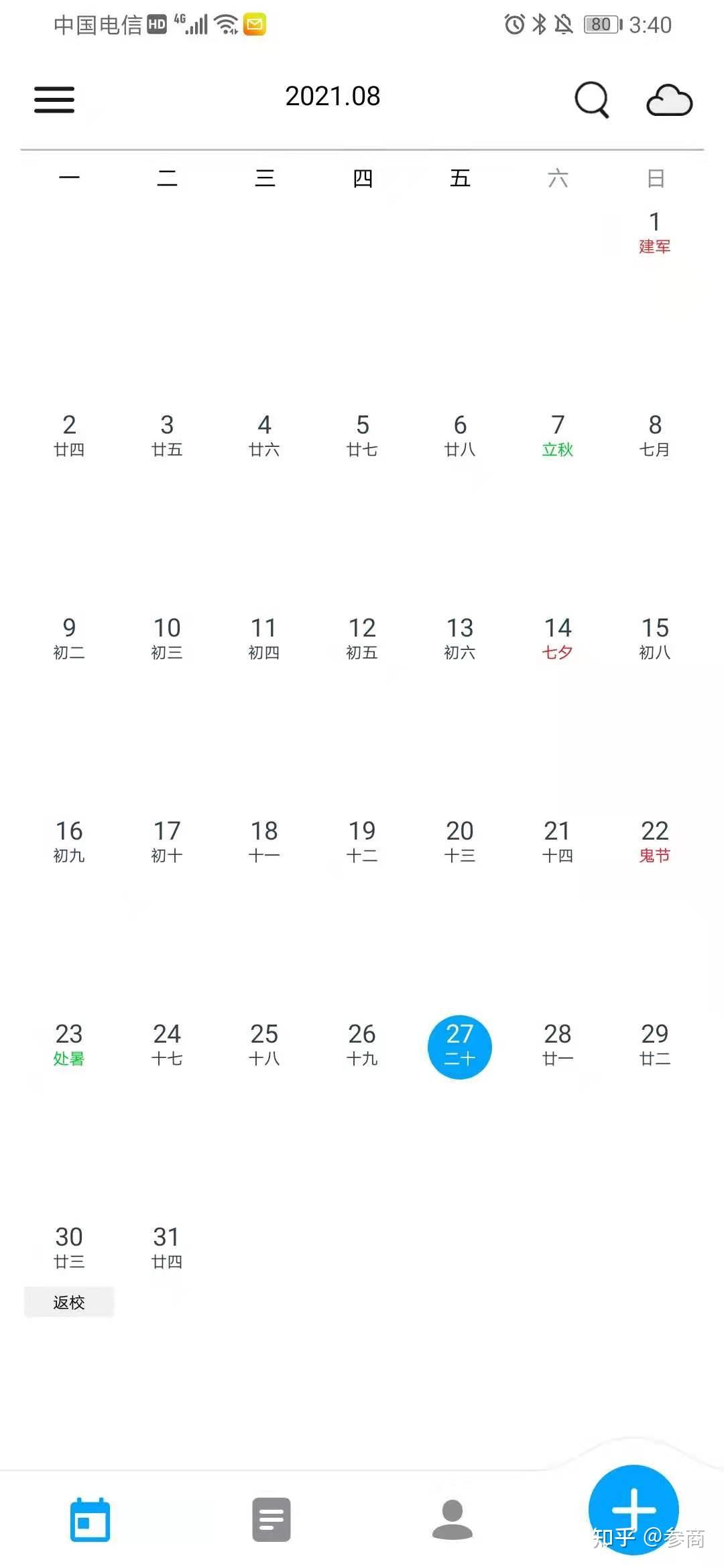724x1568 pixels.
Task: Select August 18 date
Action: (264, 841)
